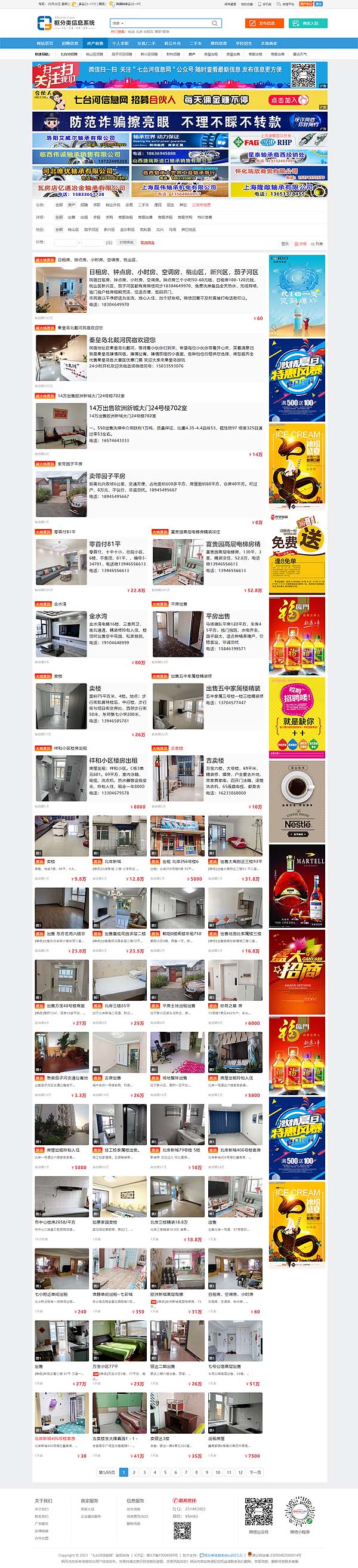Tap 下一页 next page button
This screenshot has height=1568, width=358.
tap(255, 1472)
